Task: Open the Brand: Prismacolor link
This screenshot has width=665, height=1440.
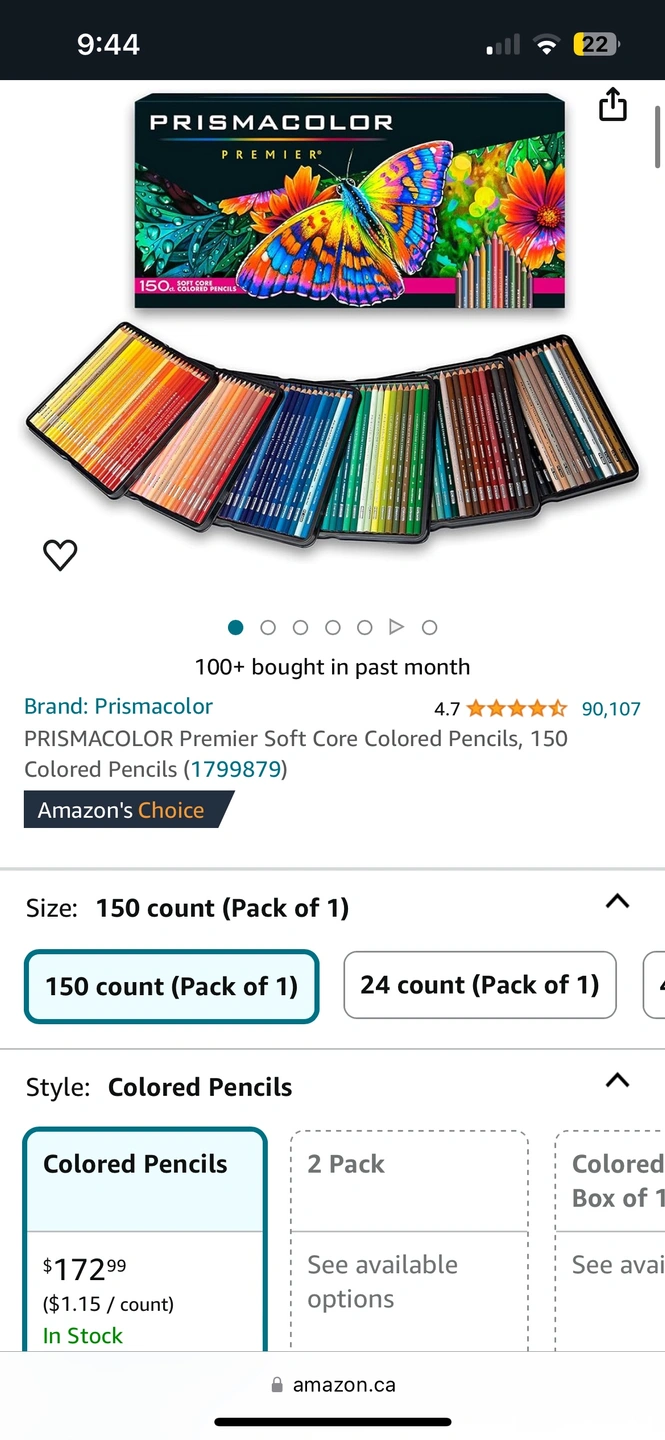Action: pyautogui.click(x=118, y=706)
